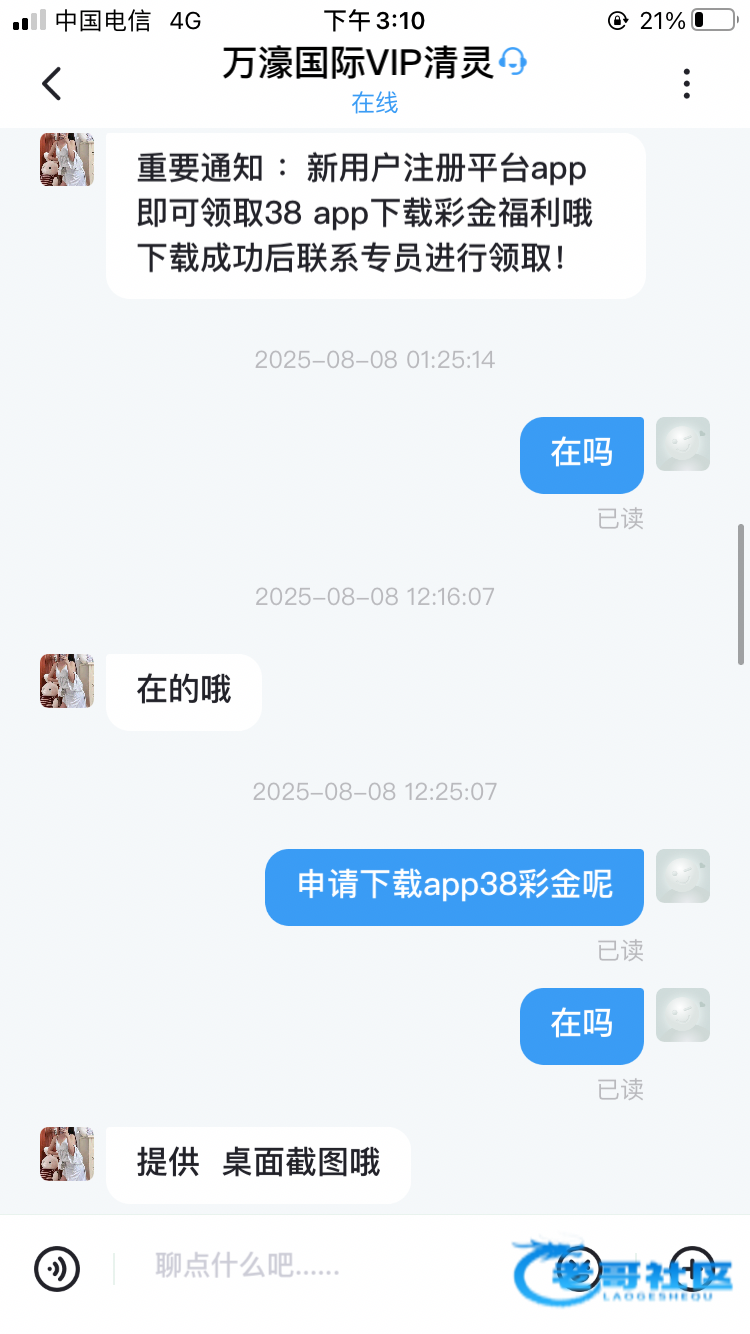
Task: Open the emoji picker
Action: tap(579, 1269)
